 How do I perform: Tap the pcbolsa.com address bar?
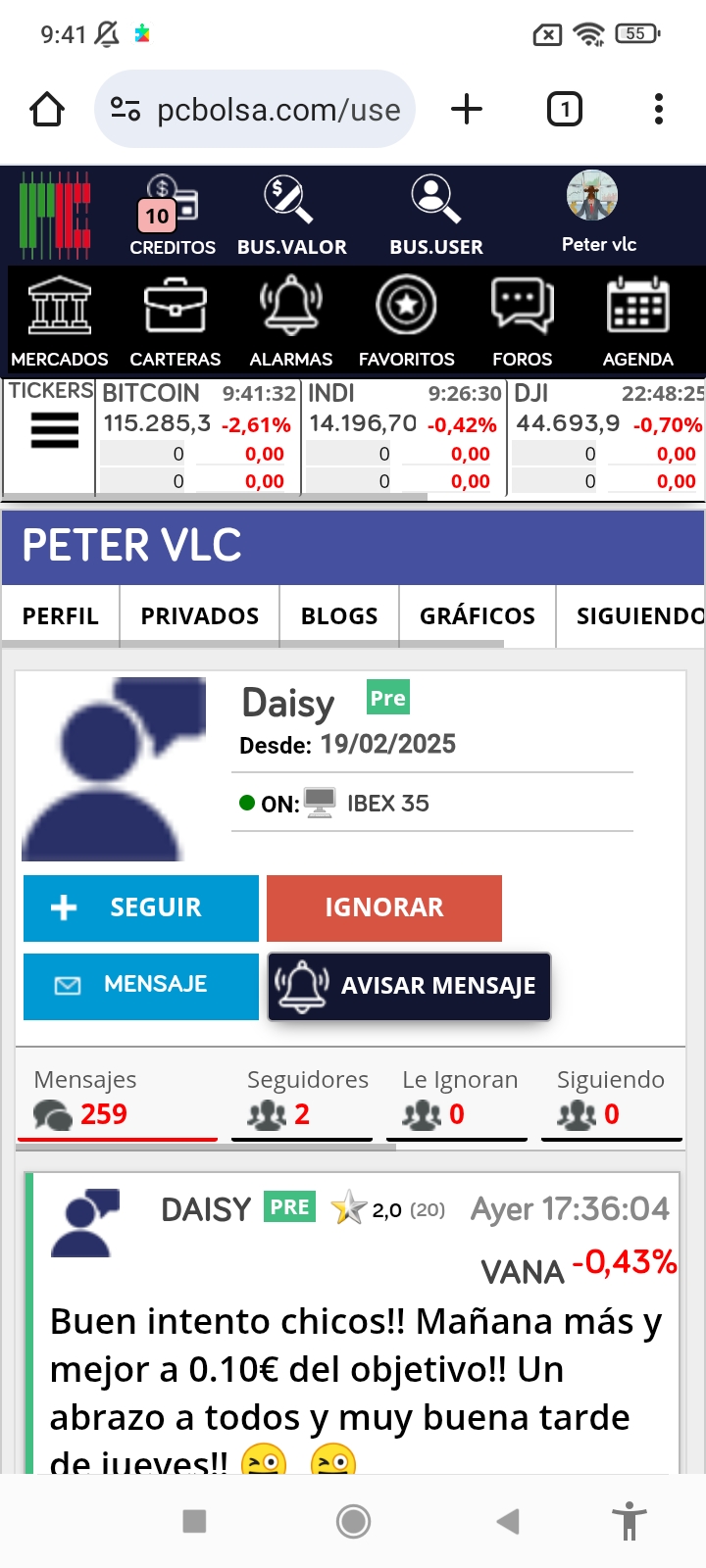(x=255, y=109)
